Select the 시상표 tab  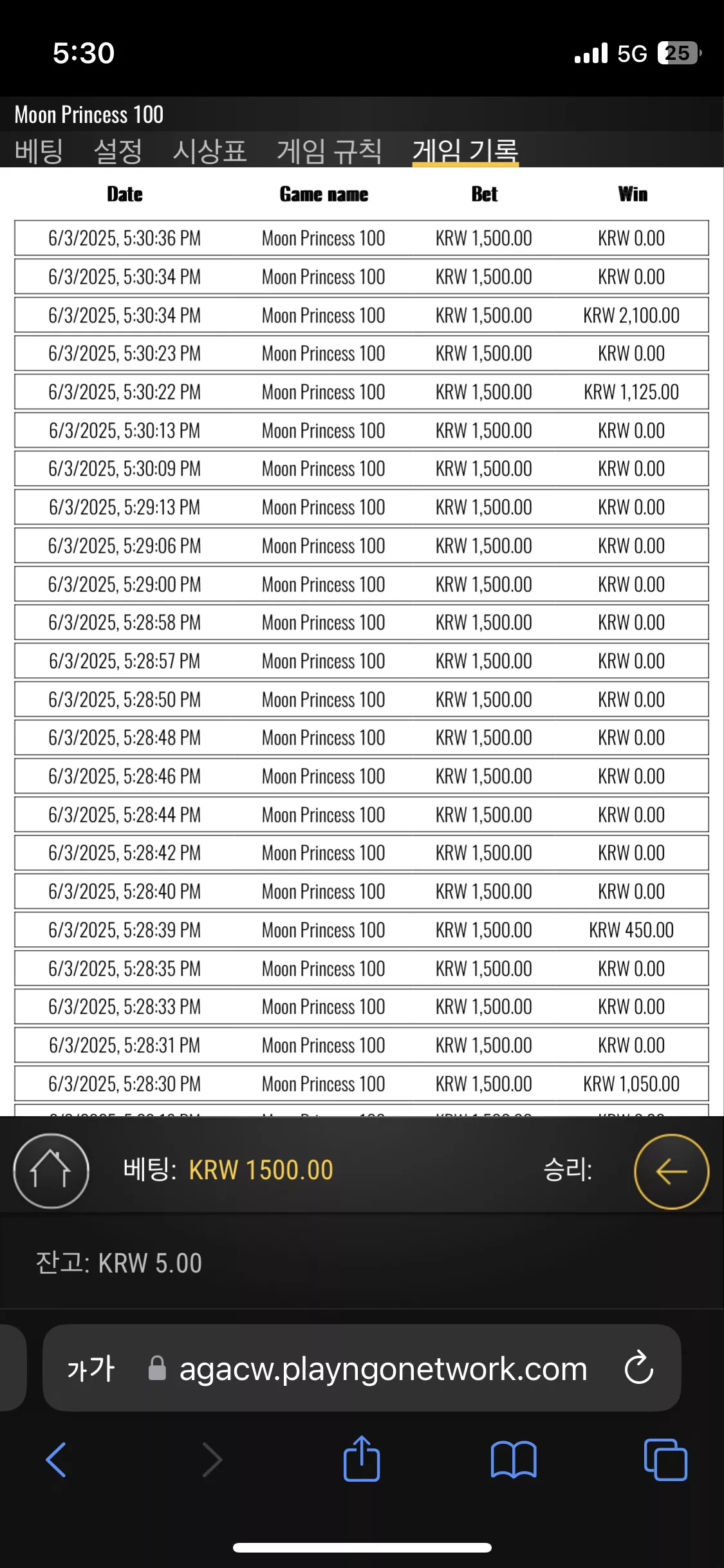[x=210, y=151]
